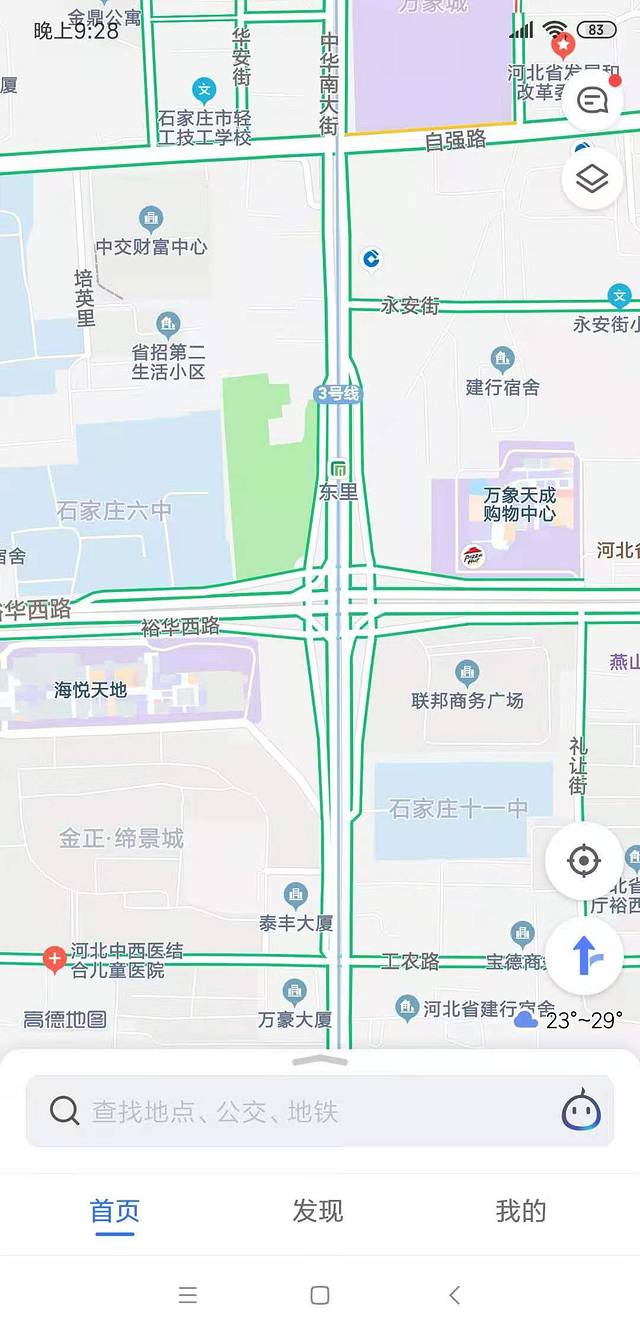The width and height of the screenshot is (640, 1332).
Task: Switch to the 发现 tab
Action: click(x=318, y=1211)
